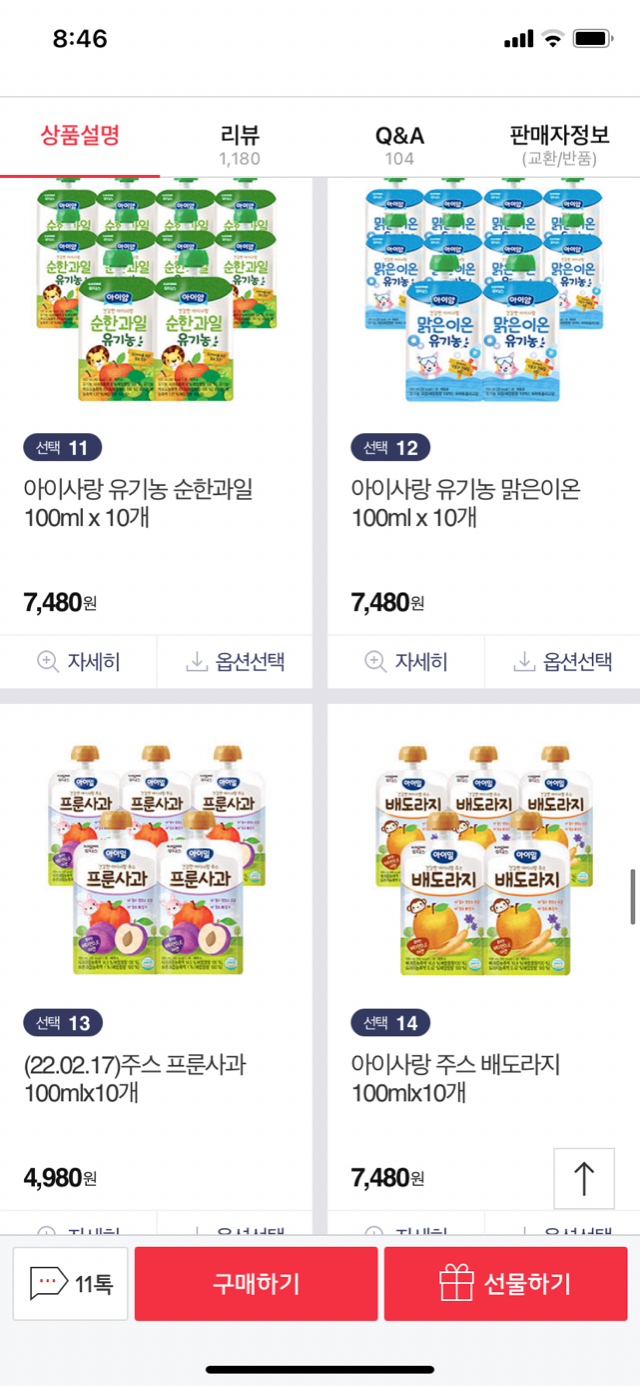Send as a gift with 선물하기

(x=505, y=1283)
